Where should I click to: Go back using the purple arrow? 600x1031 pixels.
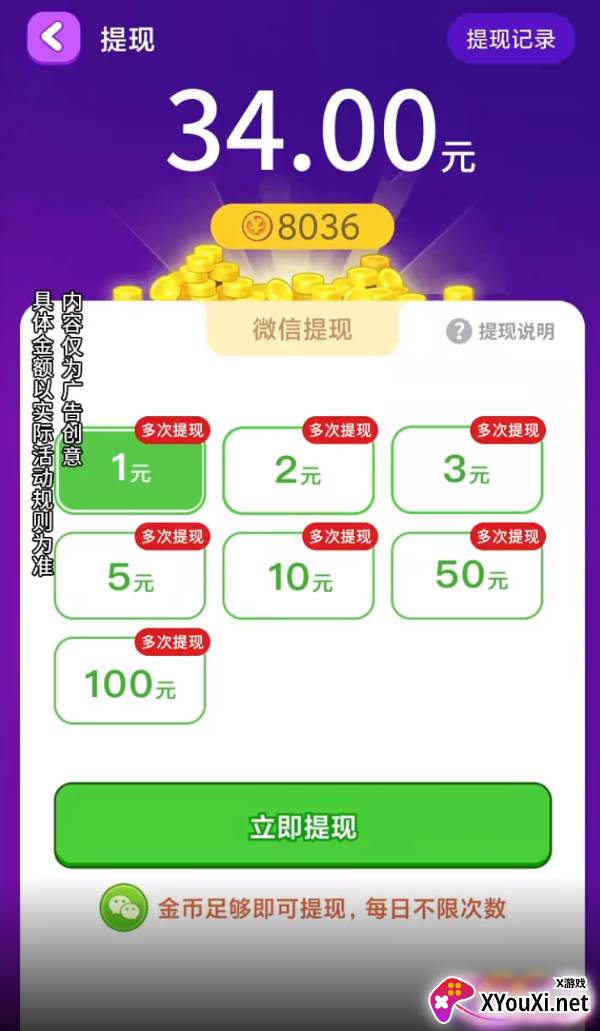coord(53,38)
